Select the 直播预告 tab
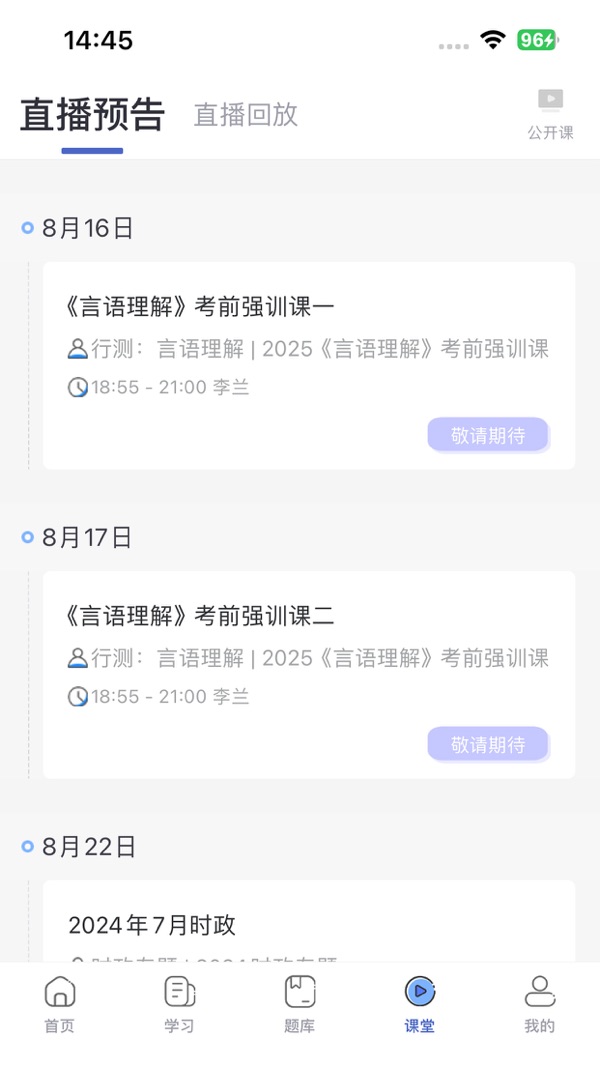Viewport: 600px width, 1067px height. coord(92,115)
